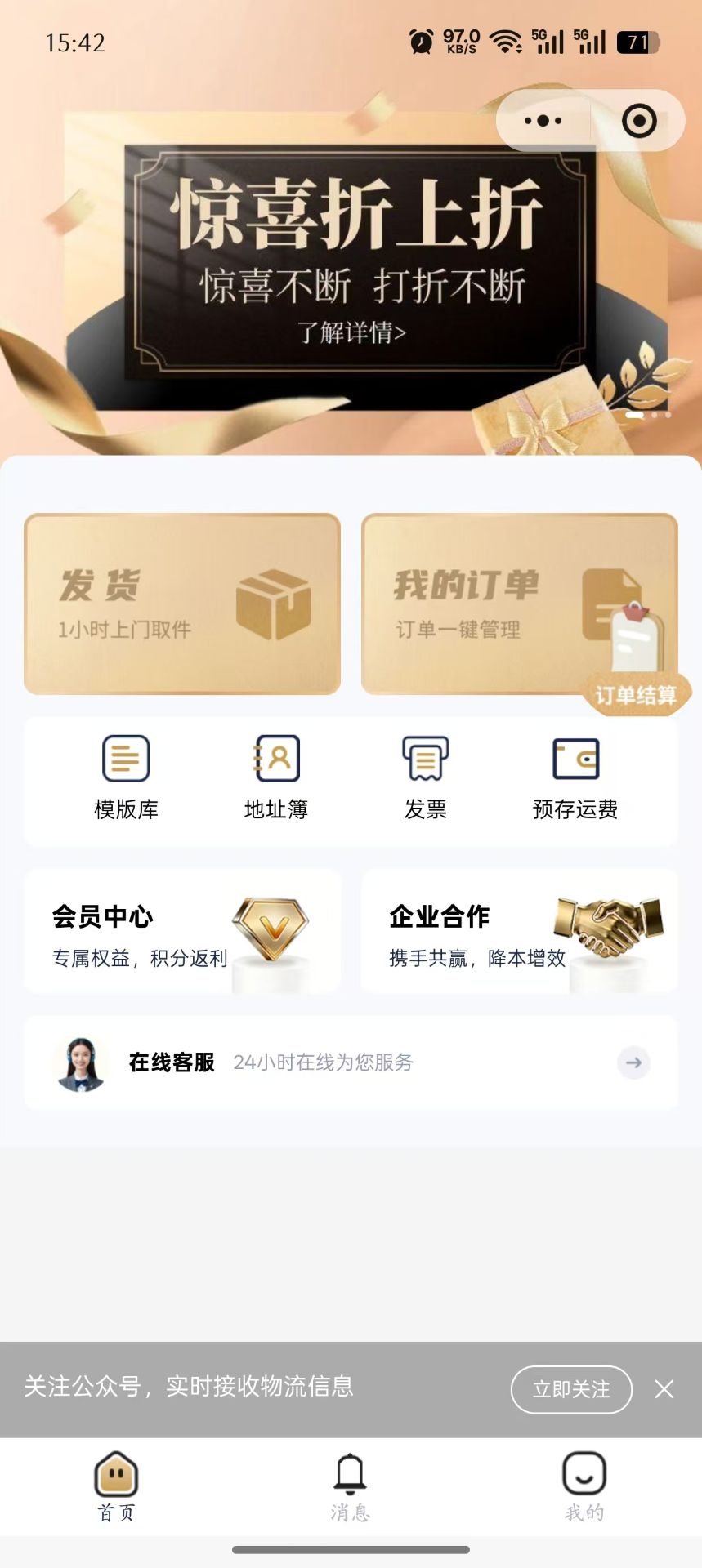Open 模版库 template library
Viewport: 702px width, 1568px height.
click(126, 777)
